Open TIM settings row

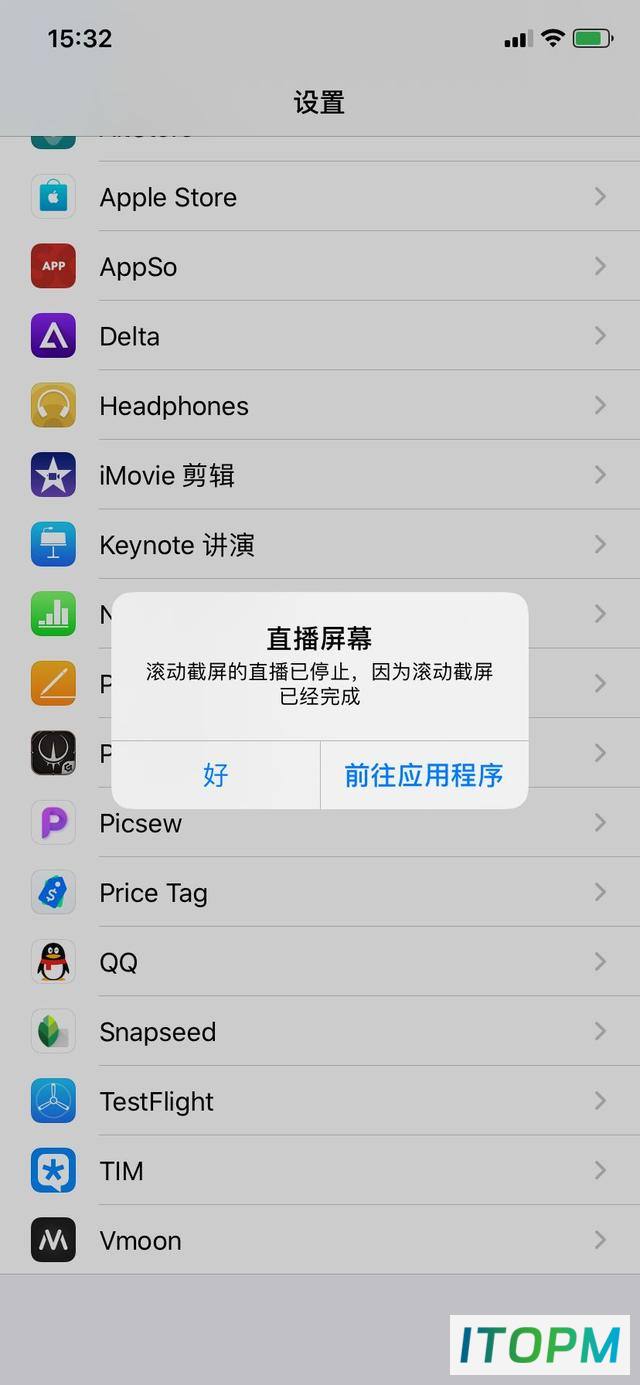pyautogui.click(x=320, y=1170)
